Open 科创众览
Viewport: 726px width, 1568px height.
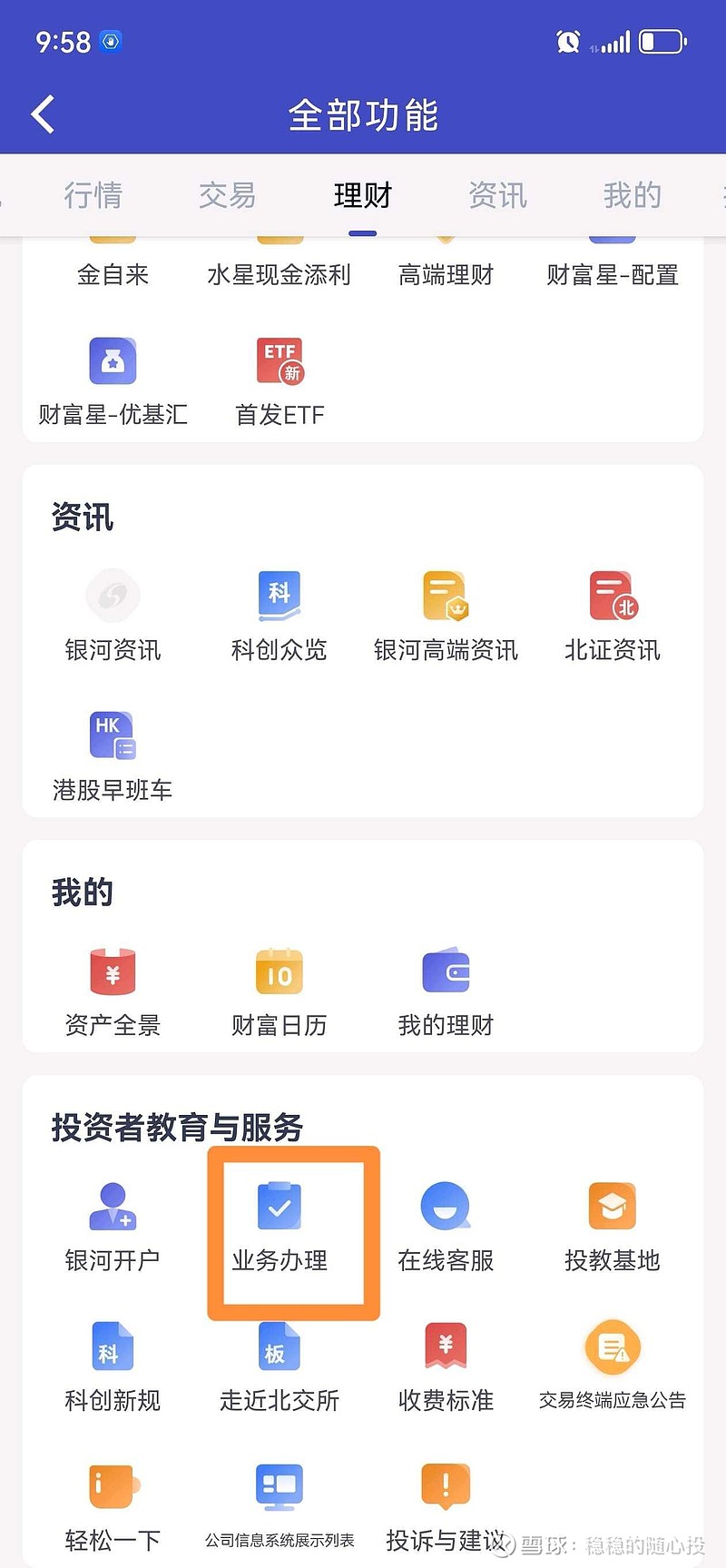click(279, 595)
